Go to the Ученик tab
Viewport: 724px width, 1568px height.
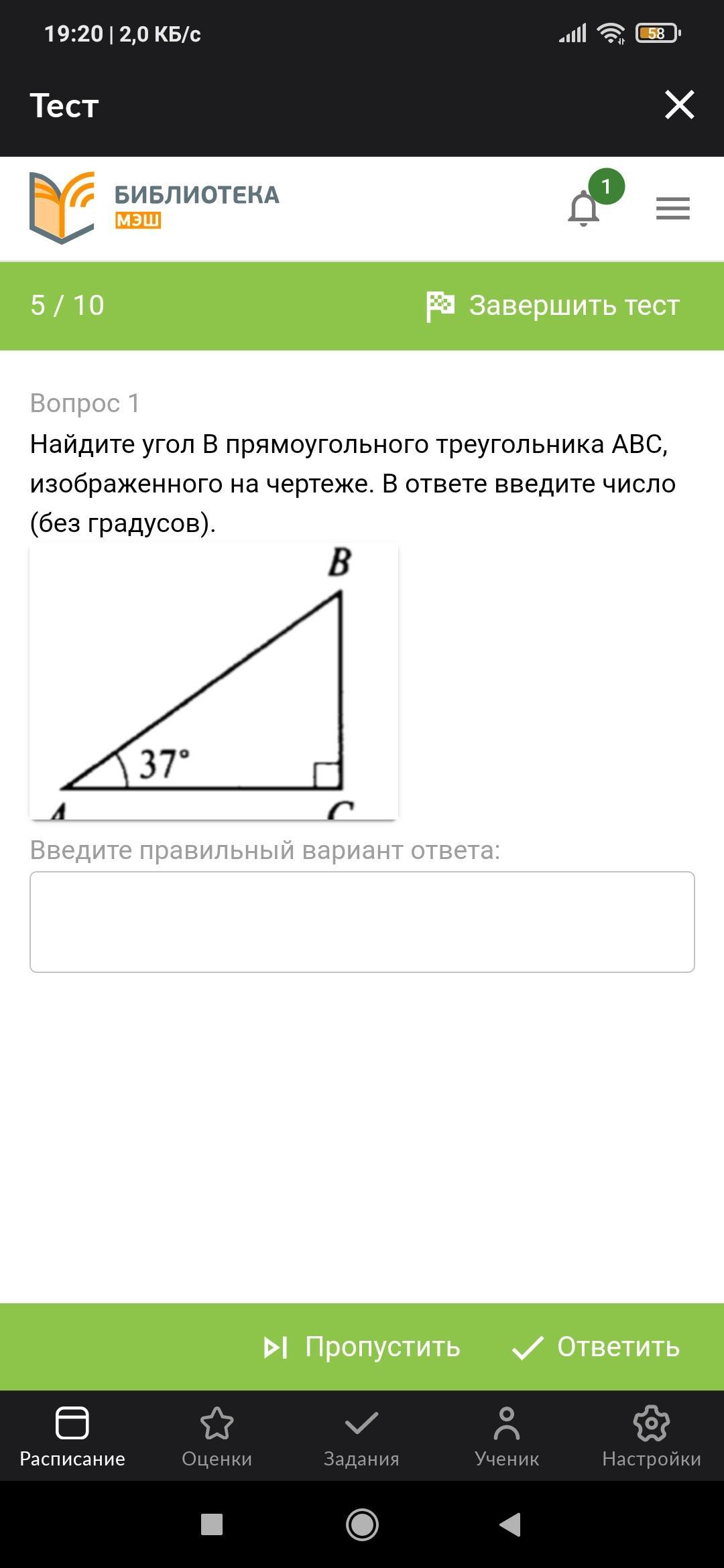tap(507, 1436)
